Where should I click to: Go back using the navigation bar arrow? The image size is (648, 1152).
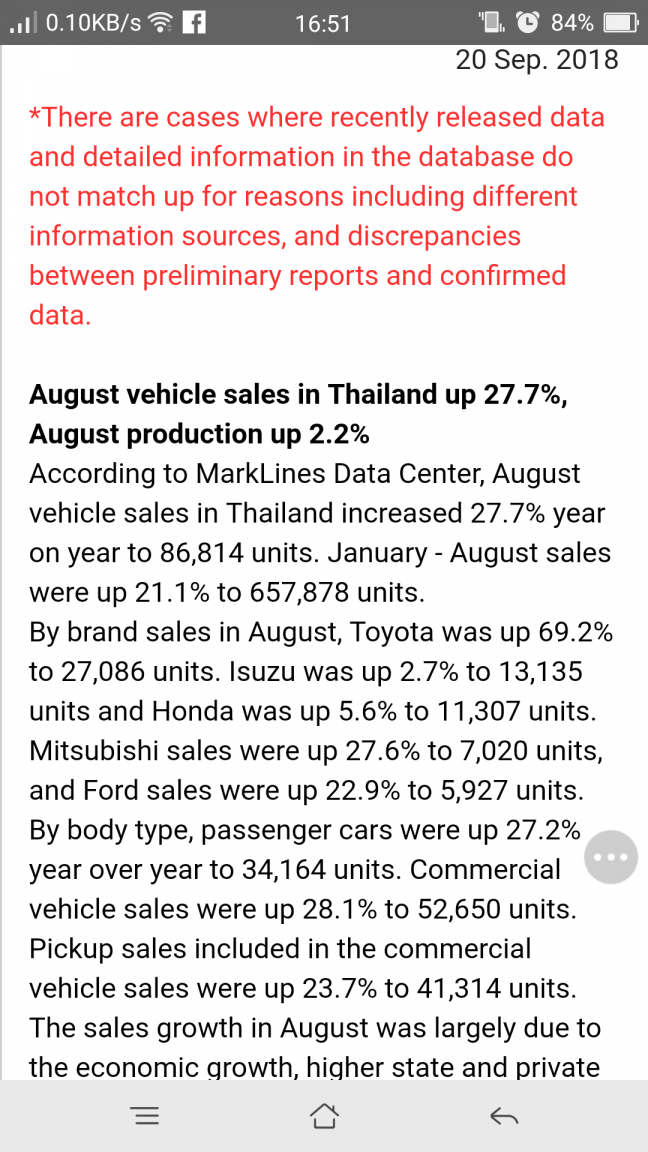tap(504, 1116)
